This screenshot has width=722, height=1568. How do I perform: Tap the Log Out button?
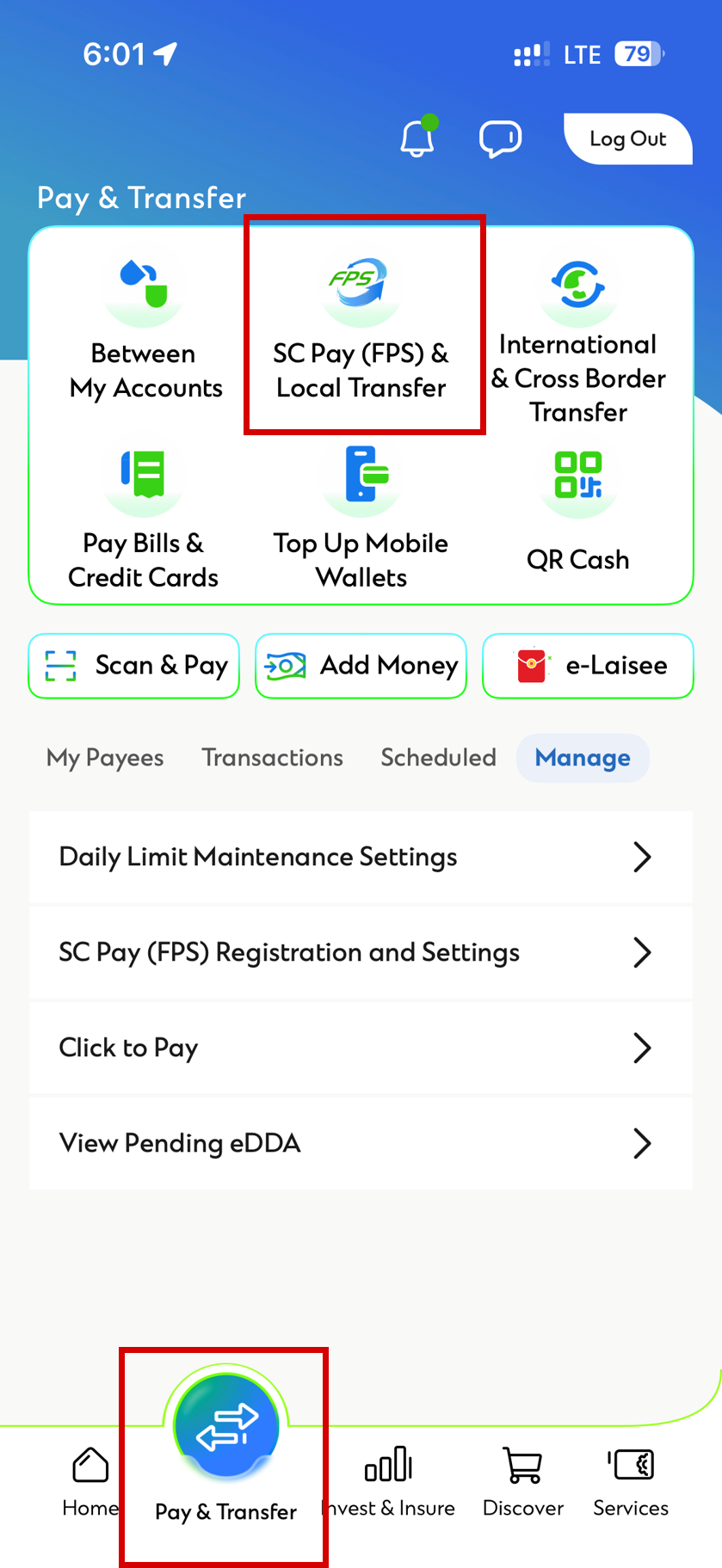tap(627, 138)
